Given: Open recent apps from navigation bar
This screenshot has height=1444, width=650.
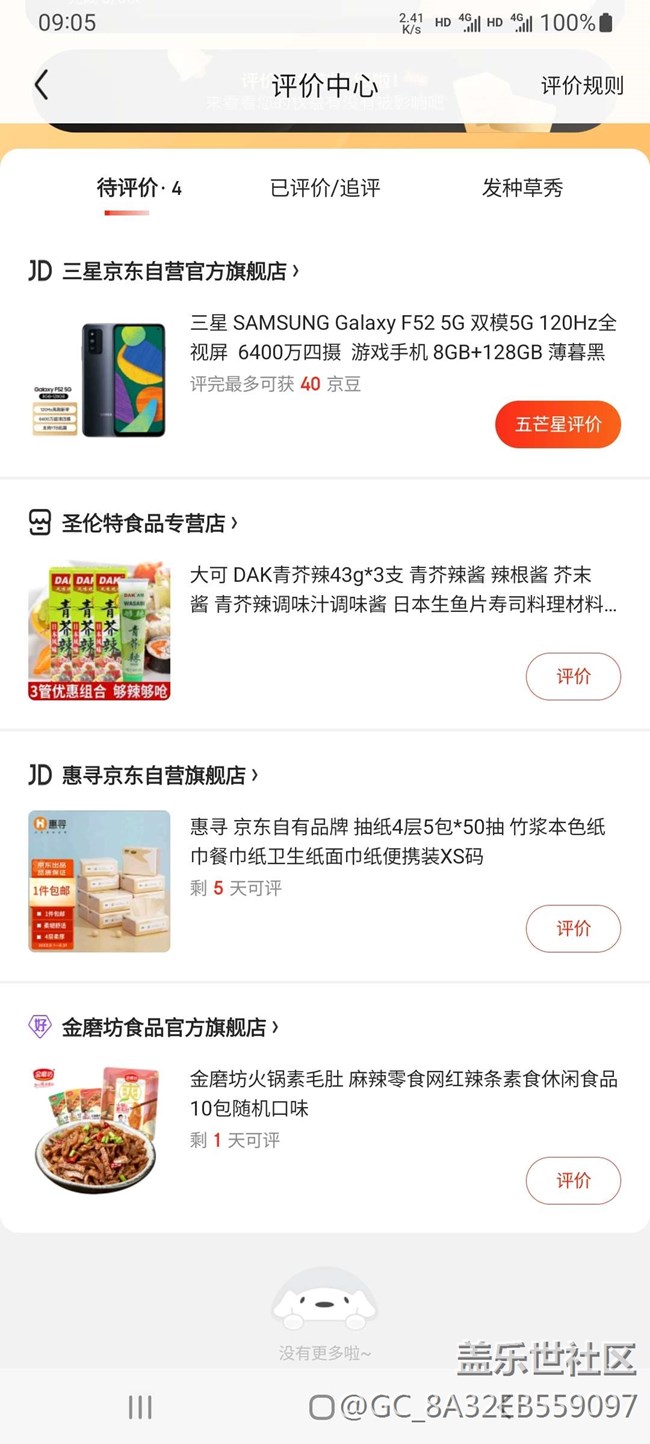Looking at the screenshot, I should tap(140, 1408).
